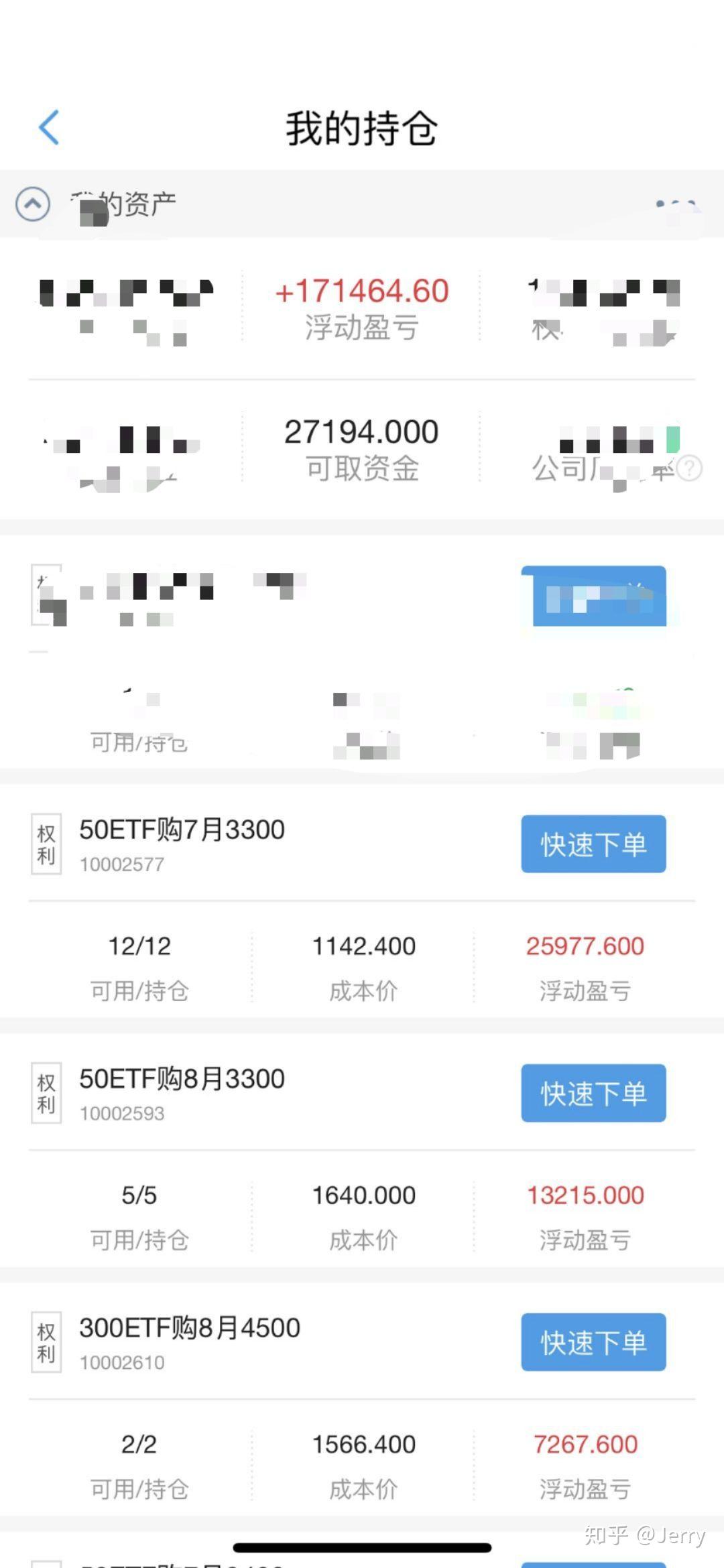Tap 快速下单 for 50ETF购8月3300

[593, 1093]
